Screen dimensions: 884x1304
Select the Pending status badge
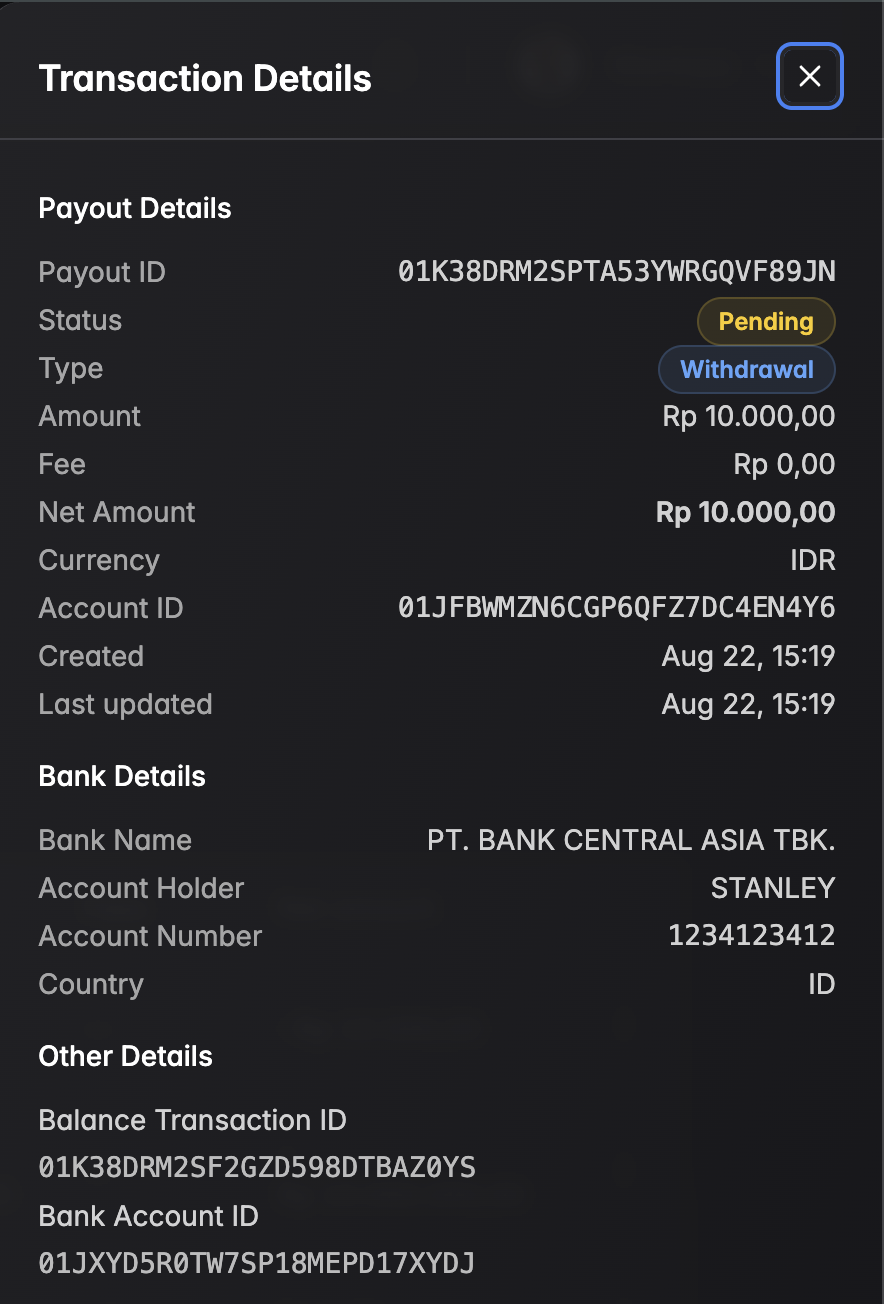[766, 321]
